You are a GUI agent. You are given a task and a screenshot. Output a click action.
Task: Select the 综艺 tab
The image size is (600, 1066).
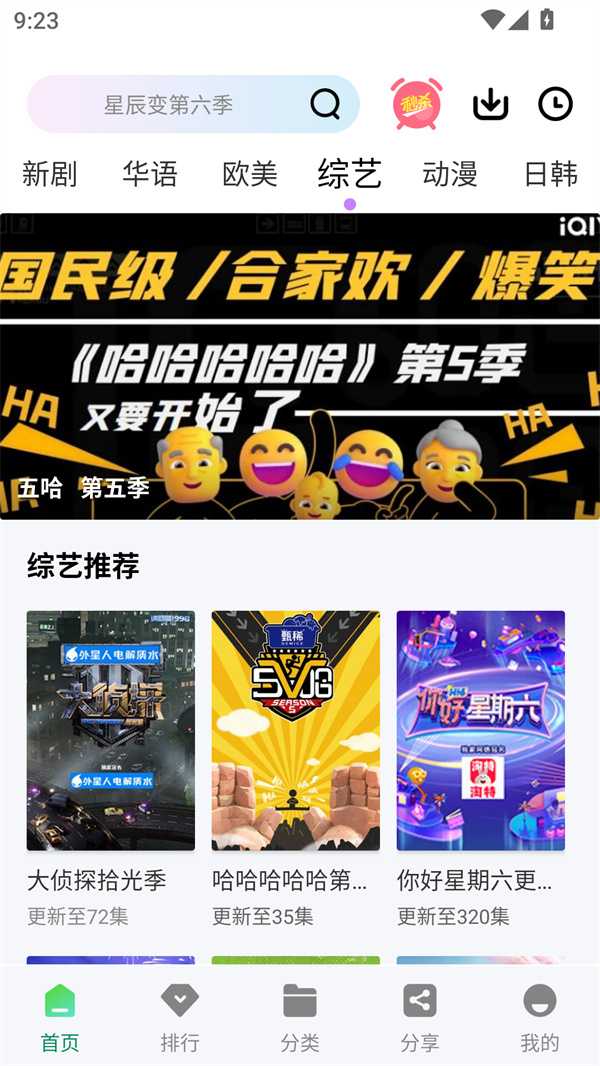click(349, 174)
